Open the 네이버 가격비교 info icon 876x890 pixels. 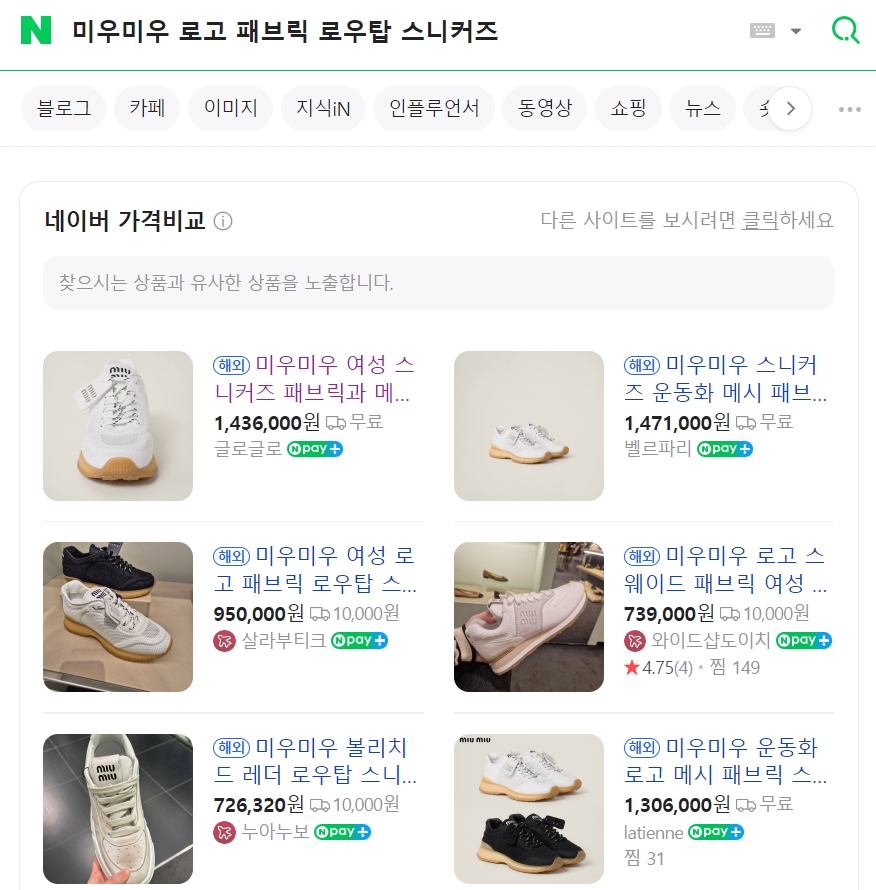click(x=223, y=221)
